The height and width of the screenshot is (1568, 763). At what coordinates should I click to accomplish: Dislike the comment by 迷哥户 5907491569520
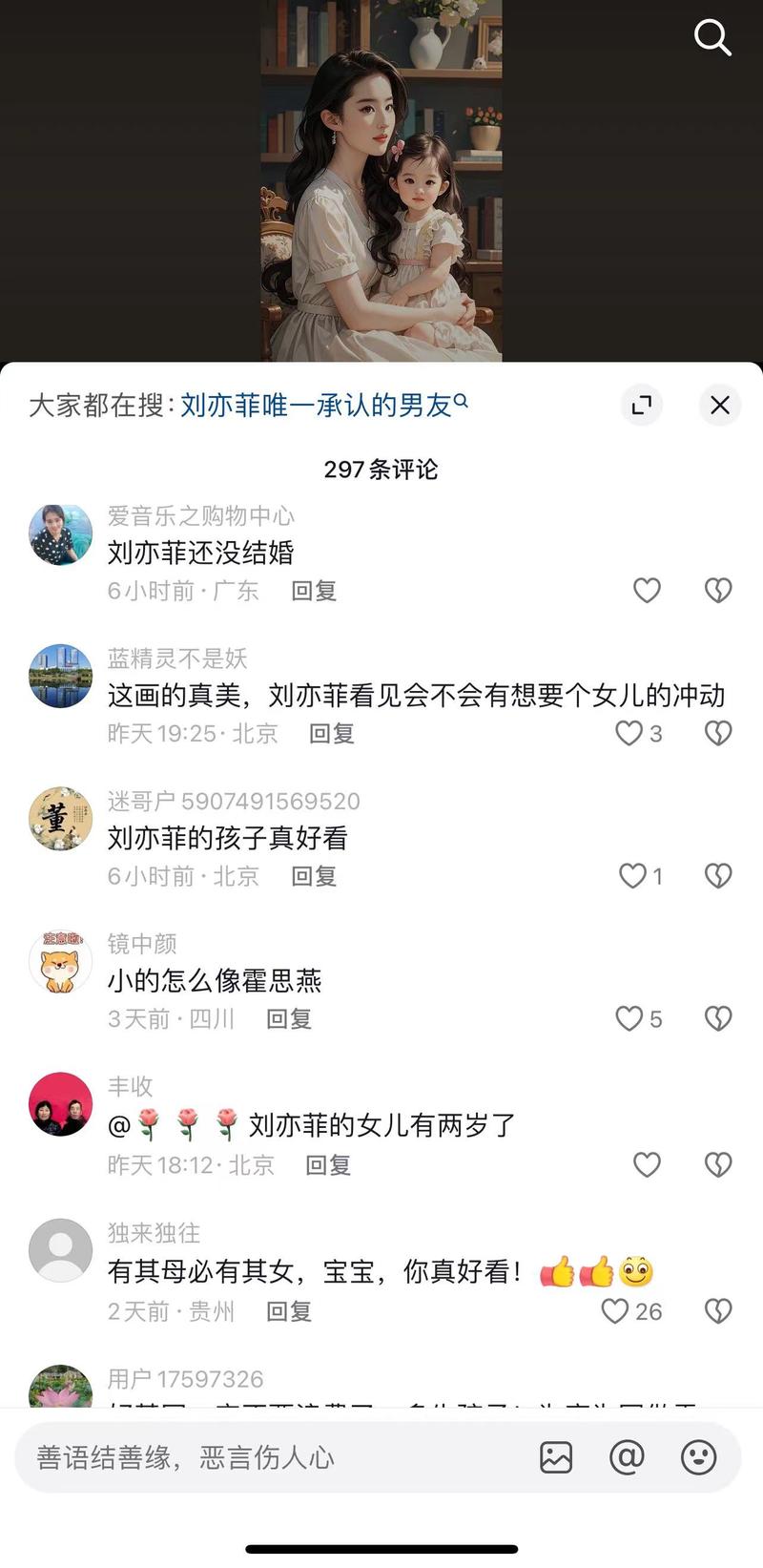718,876
